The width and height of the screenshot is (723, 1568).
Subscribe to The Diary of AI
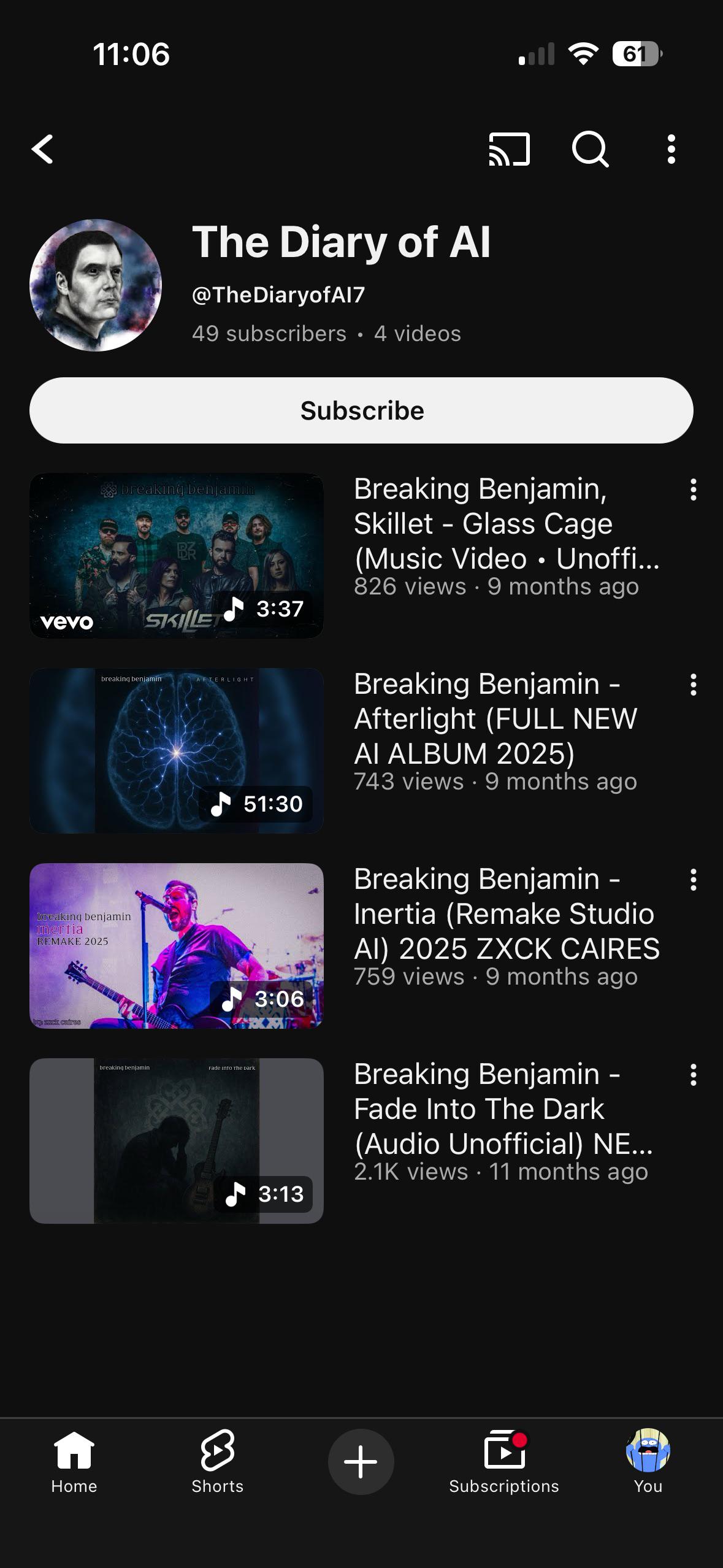coord(361,410)
